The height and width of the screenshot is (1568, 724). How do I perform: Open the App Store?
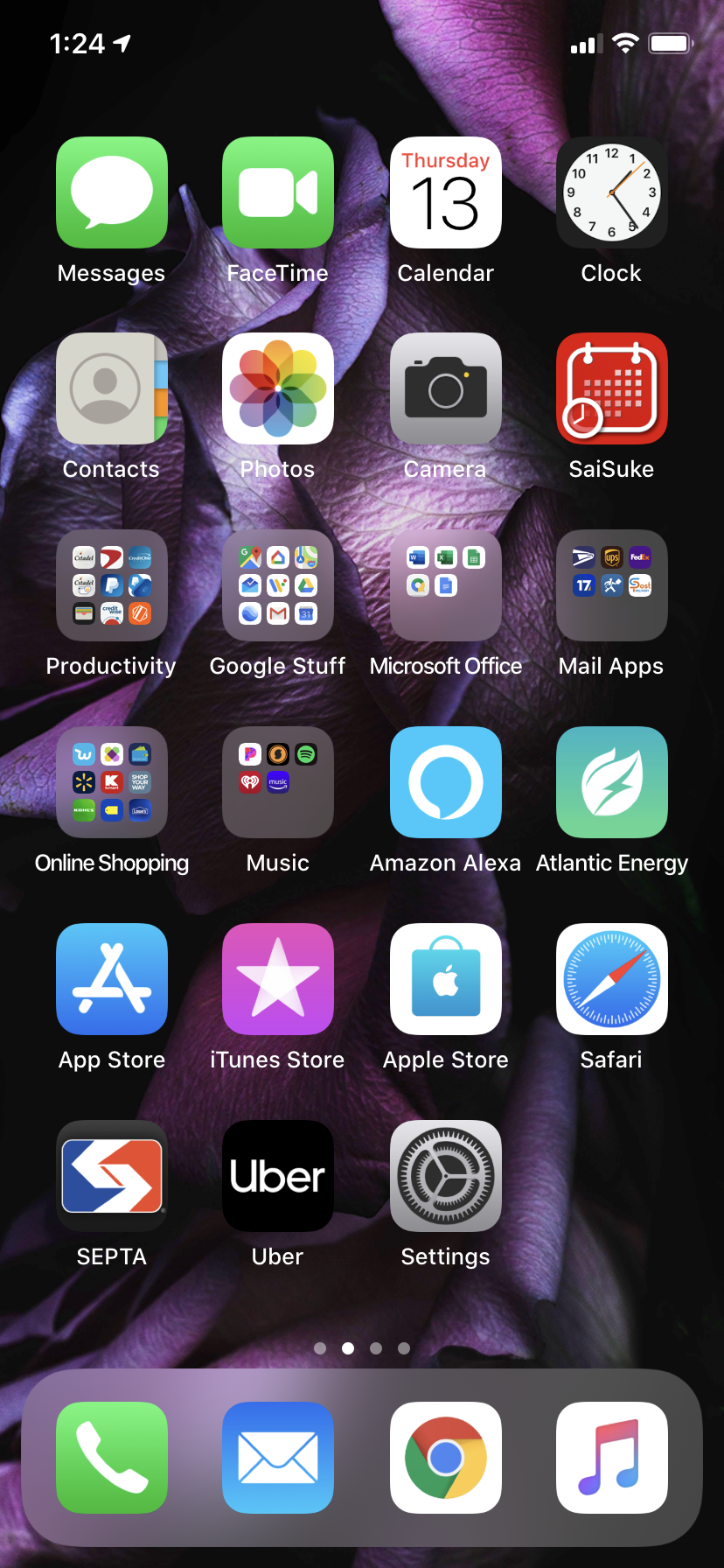tap(112, 979)
